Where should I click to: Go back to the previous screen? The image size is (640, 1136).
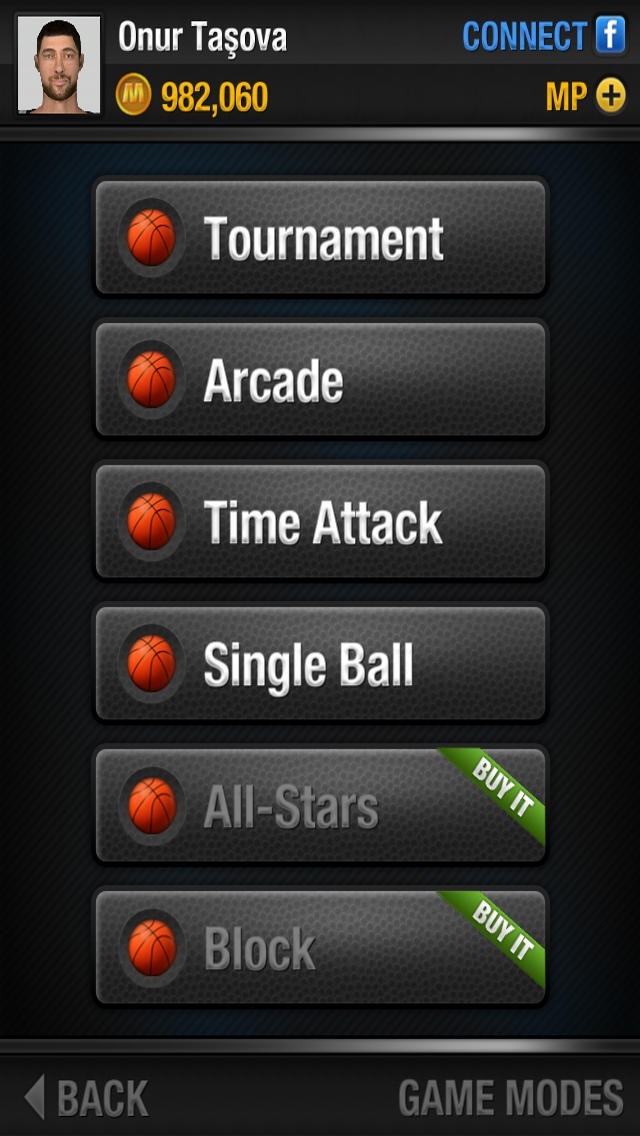(86, 1097)
